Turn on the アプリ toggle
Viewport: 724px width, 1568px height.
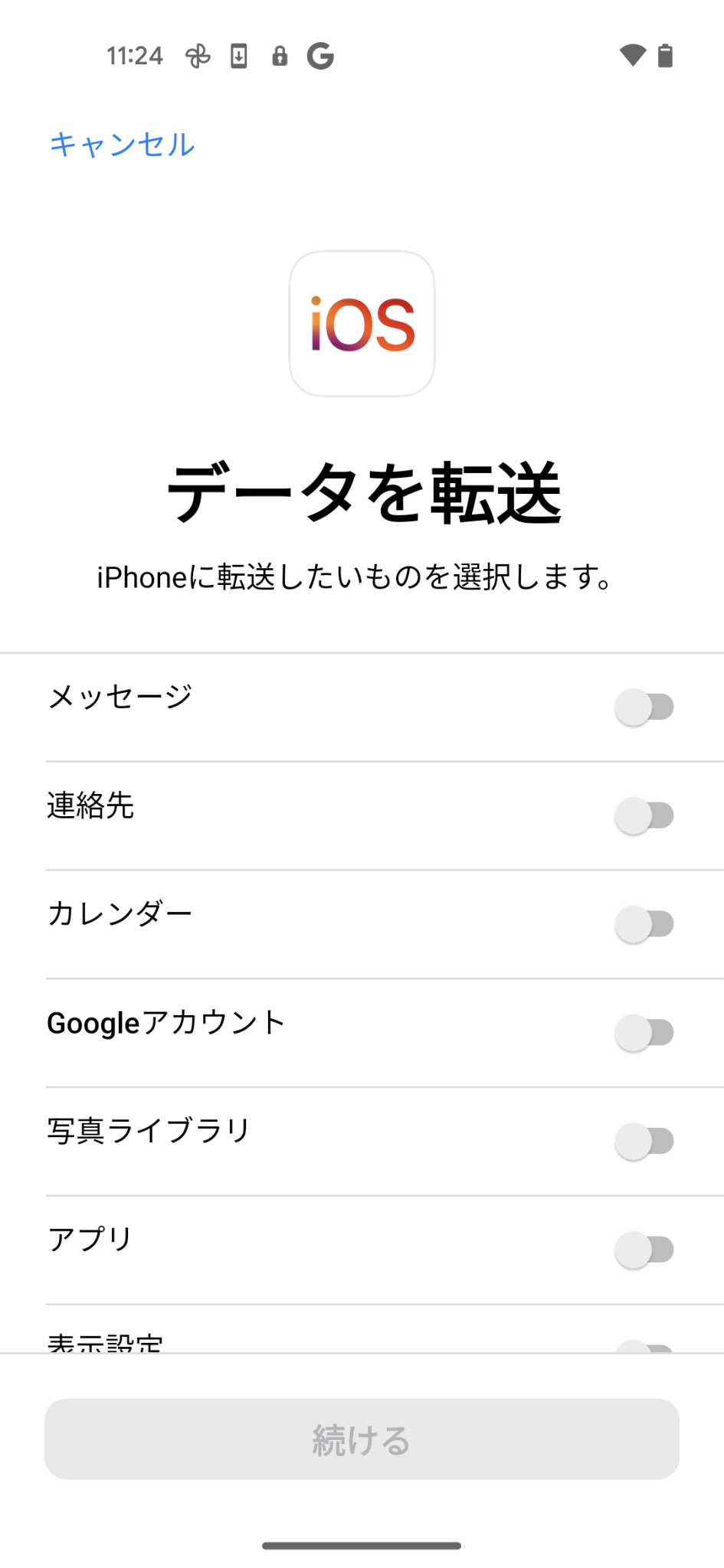[x=644, y=1250]
